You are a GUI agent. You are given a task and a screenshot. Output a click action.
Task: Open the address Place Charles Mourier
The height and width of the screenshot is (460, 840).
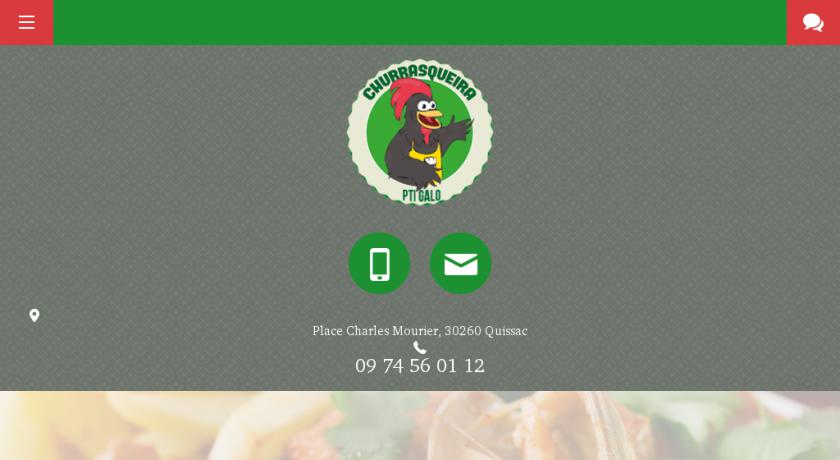(x=420, y=331)
